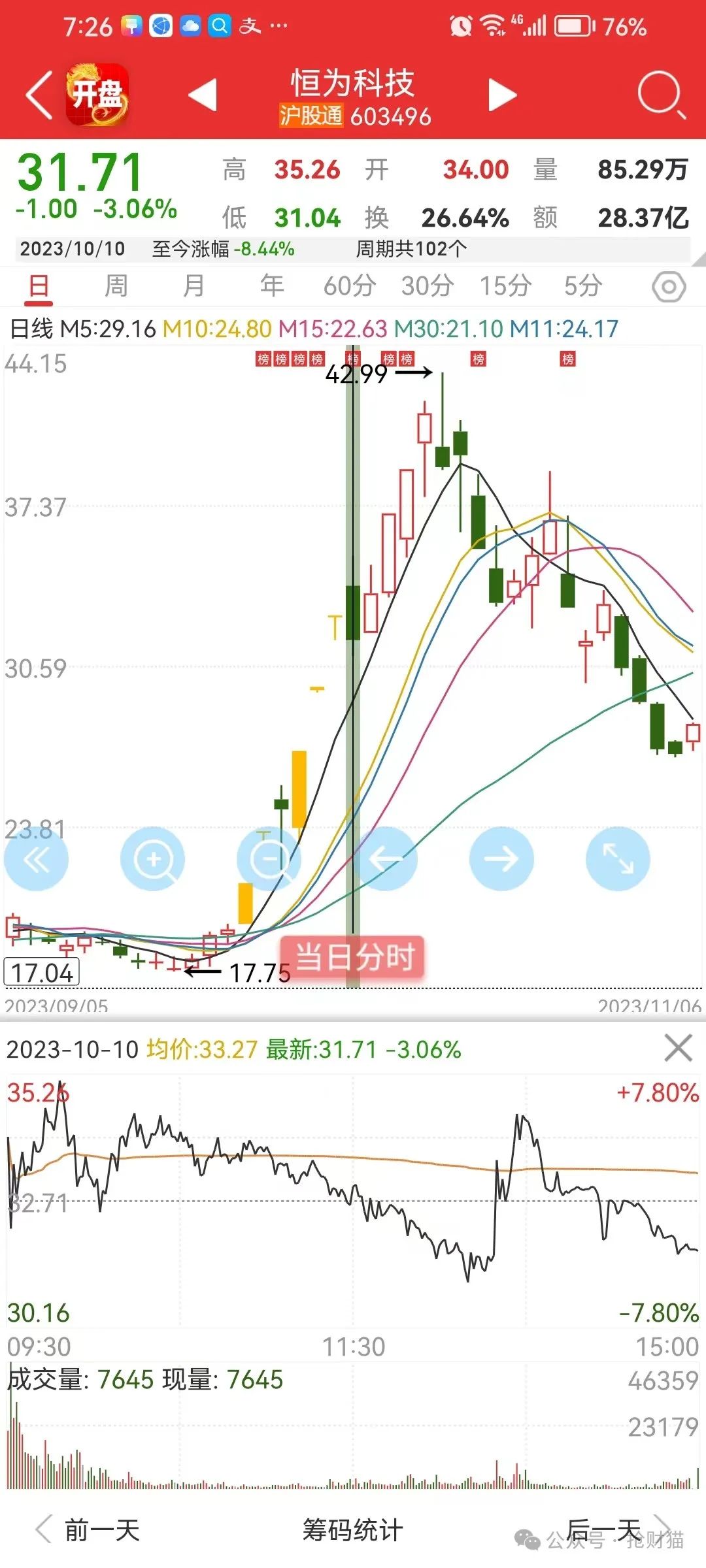Zoom in on the K-line chart

[x=153, y=859]
